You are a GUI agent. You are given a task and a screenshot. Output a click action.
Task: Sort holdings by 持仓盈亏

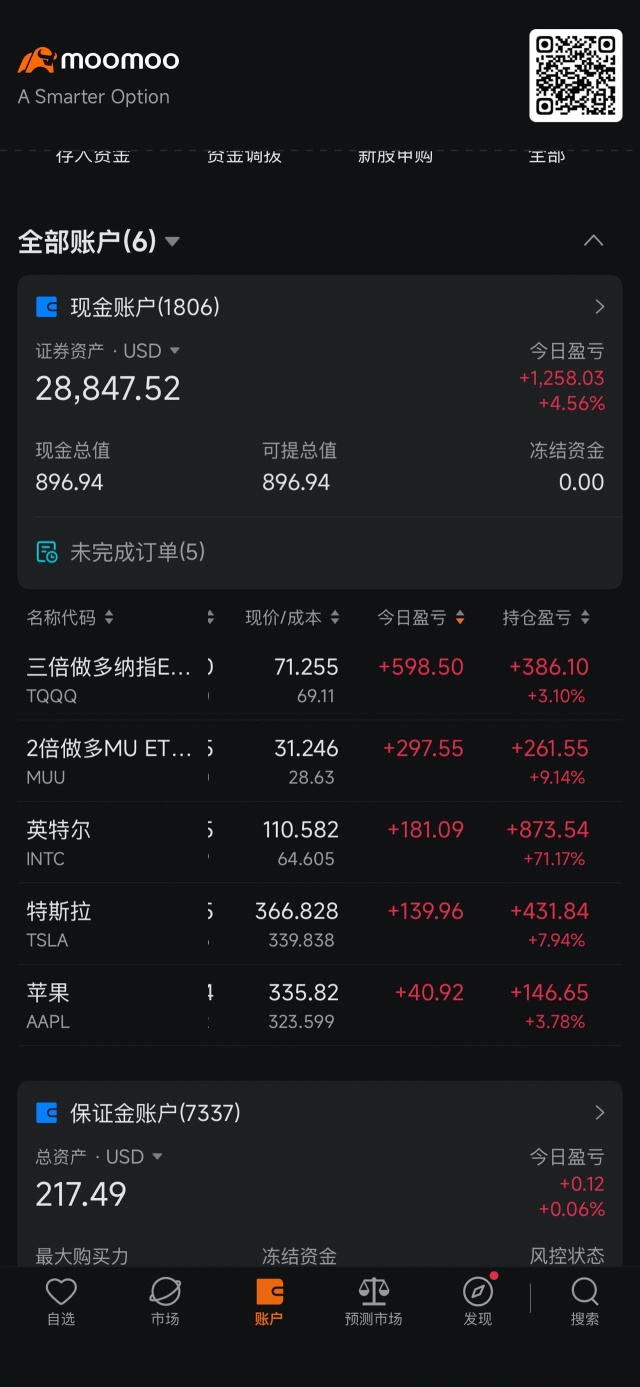546,618
